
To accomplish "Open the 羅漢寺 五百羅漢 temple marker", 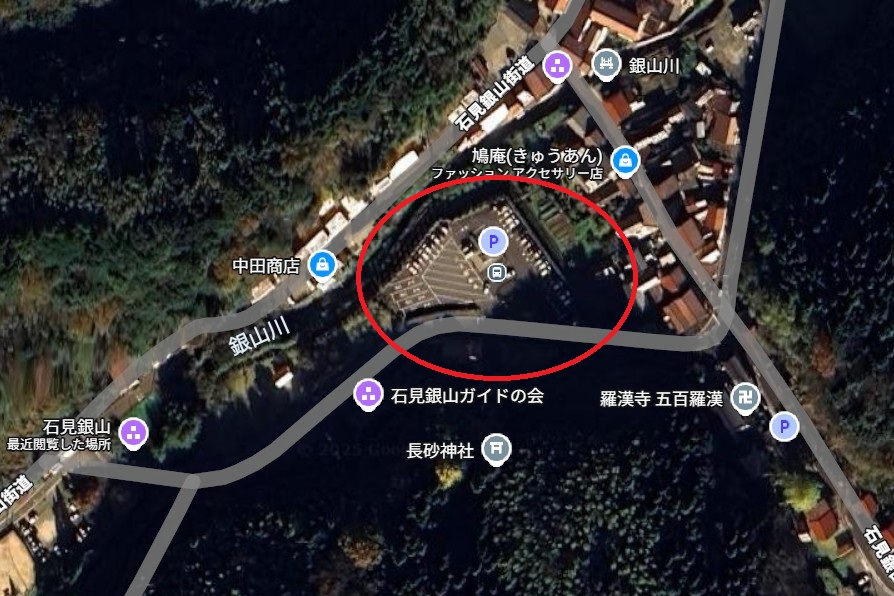I will (745, 398).
